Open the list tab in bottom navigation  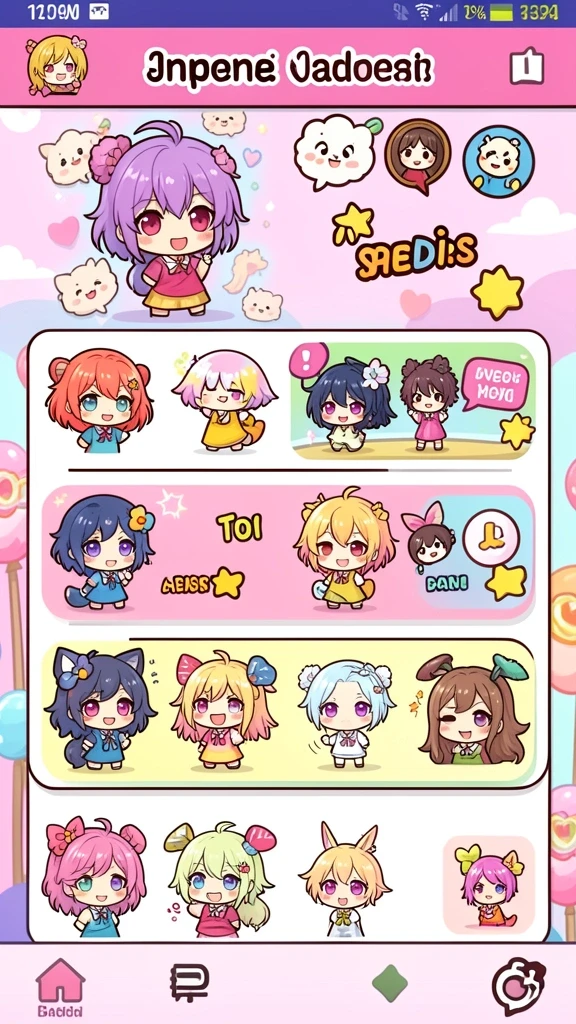tap(189, 983)
